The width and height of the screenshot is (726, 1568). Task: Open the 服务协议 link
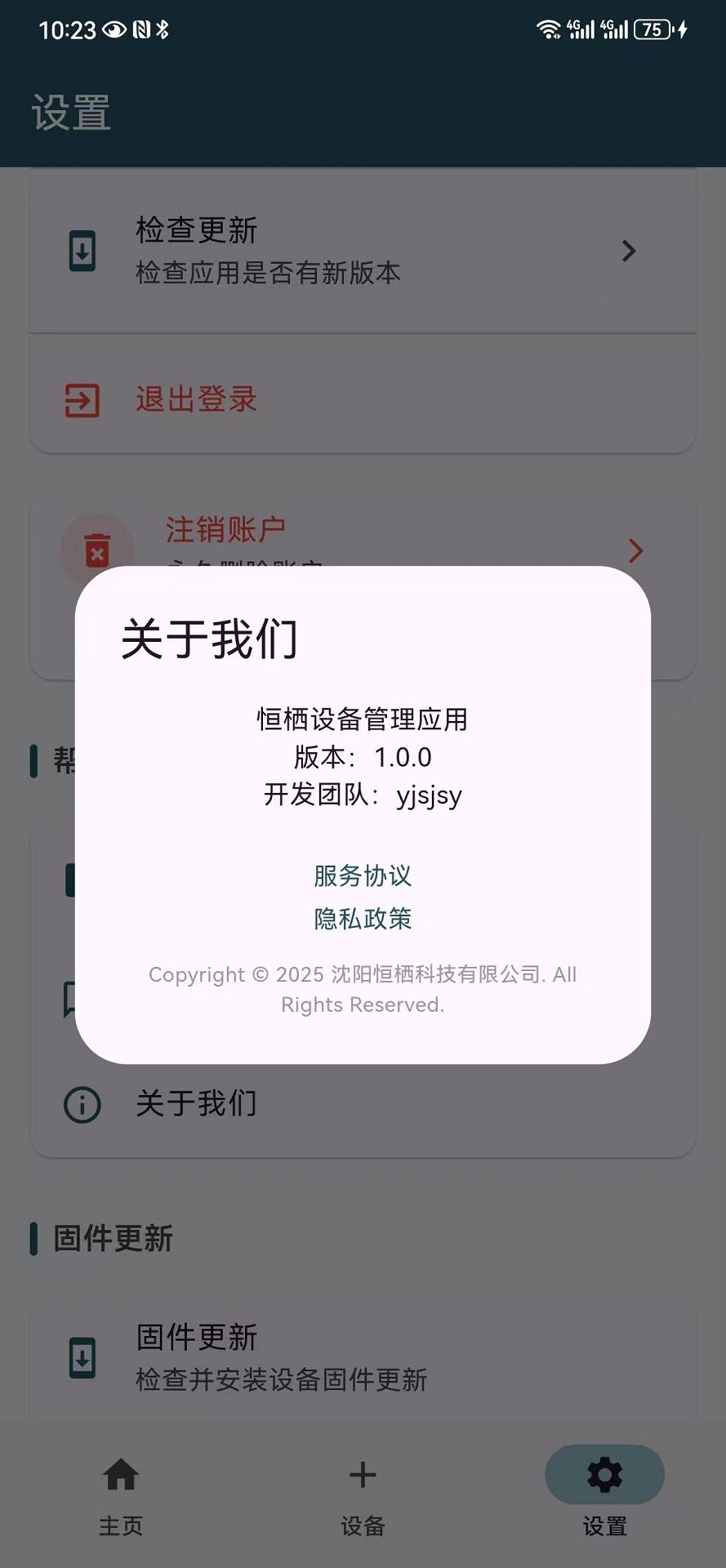tap(362, 876)
